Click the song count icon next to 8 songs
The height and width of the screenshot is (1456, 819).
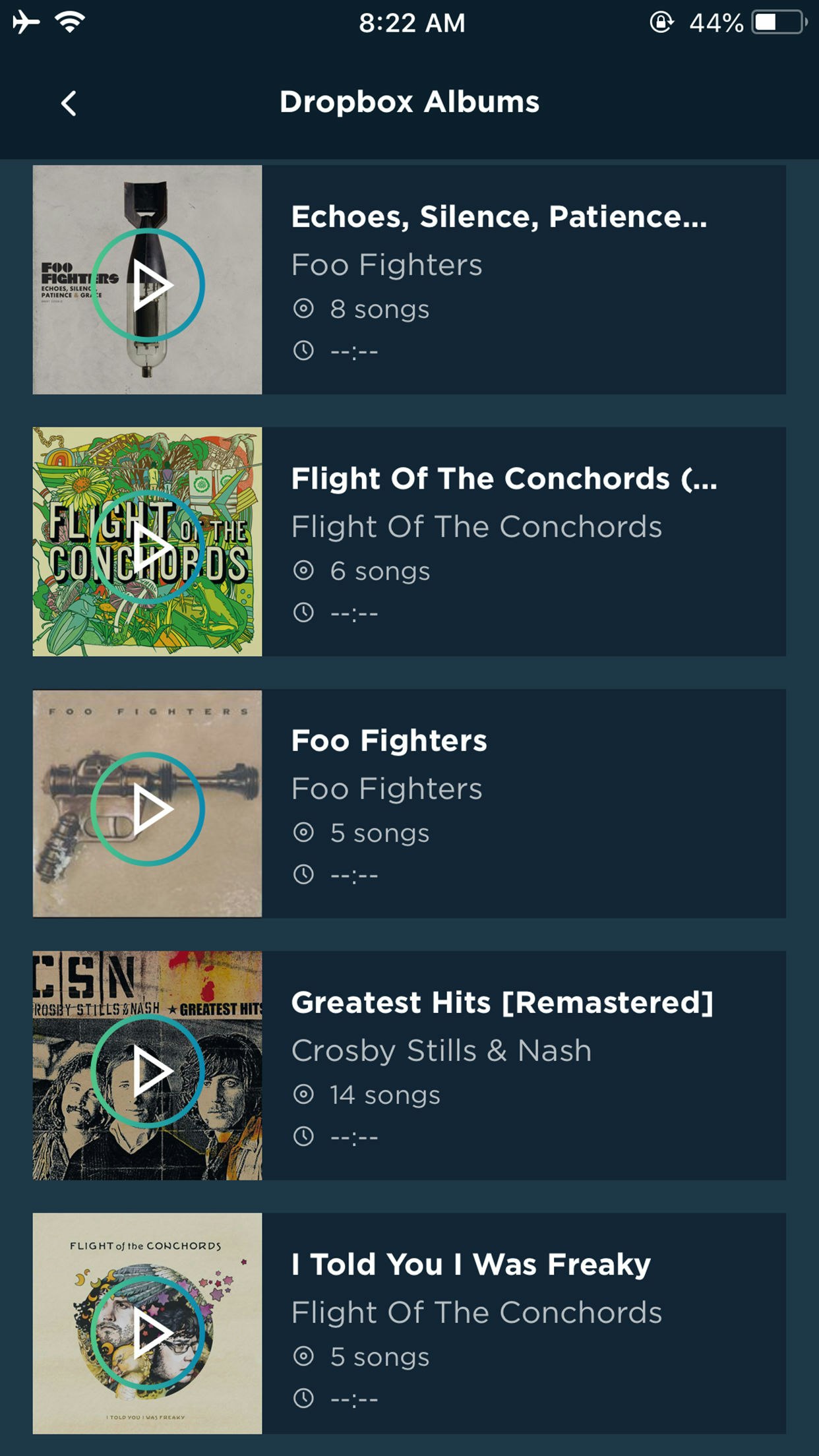pyautogui.click(x=304, y=308)
